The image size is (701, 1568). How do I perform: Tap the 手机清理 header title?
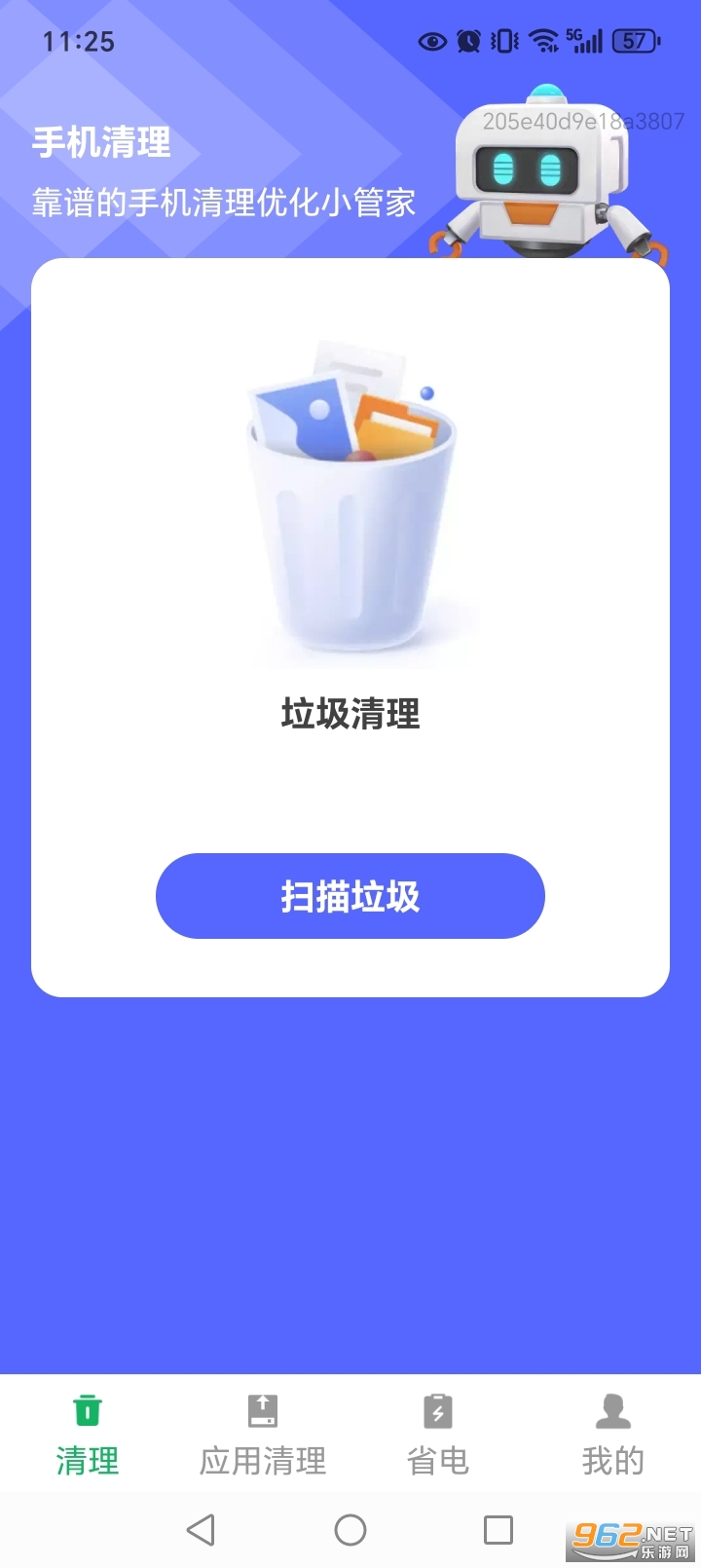point(100,143)
